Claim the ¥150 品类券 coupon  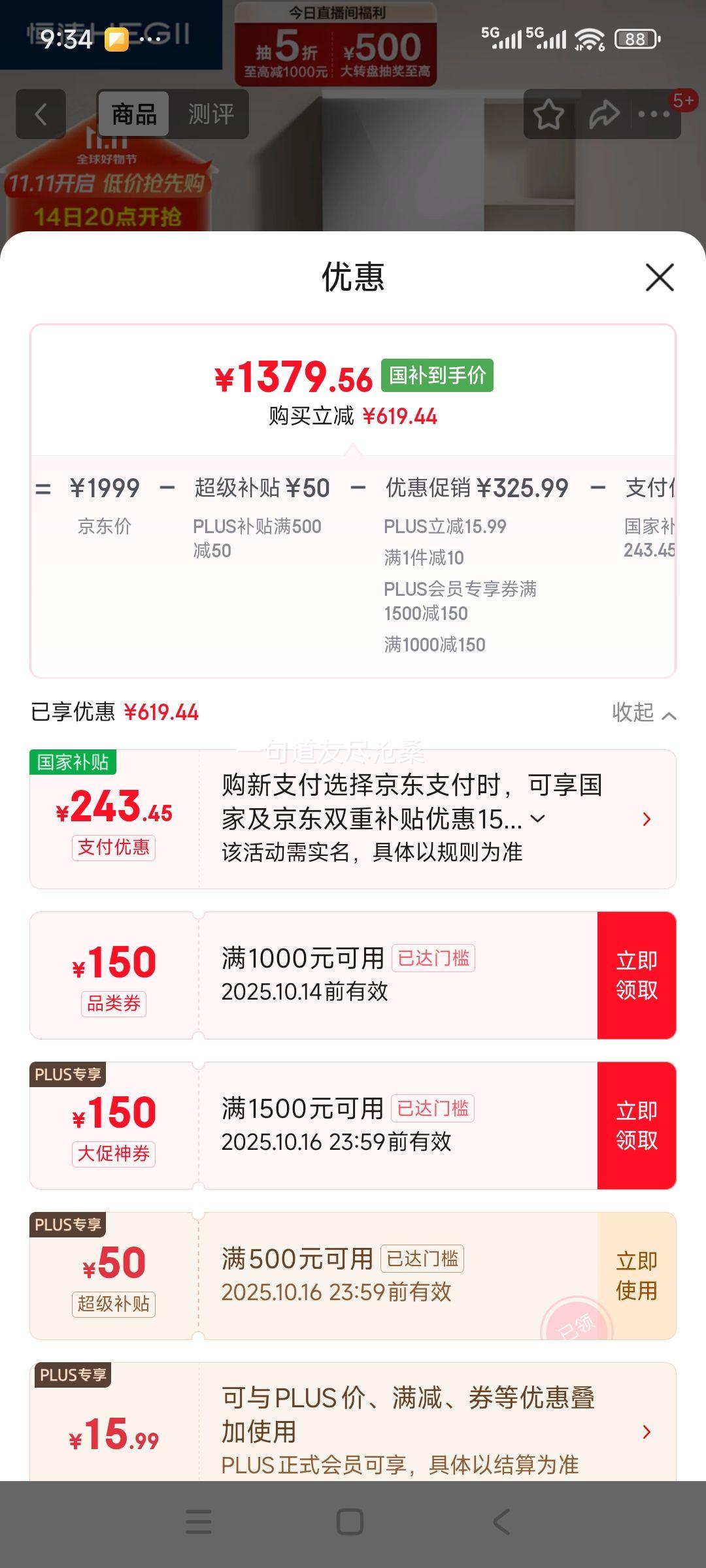click(x=636, y=975)
